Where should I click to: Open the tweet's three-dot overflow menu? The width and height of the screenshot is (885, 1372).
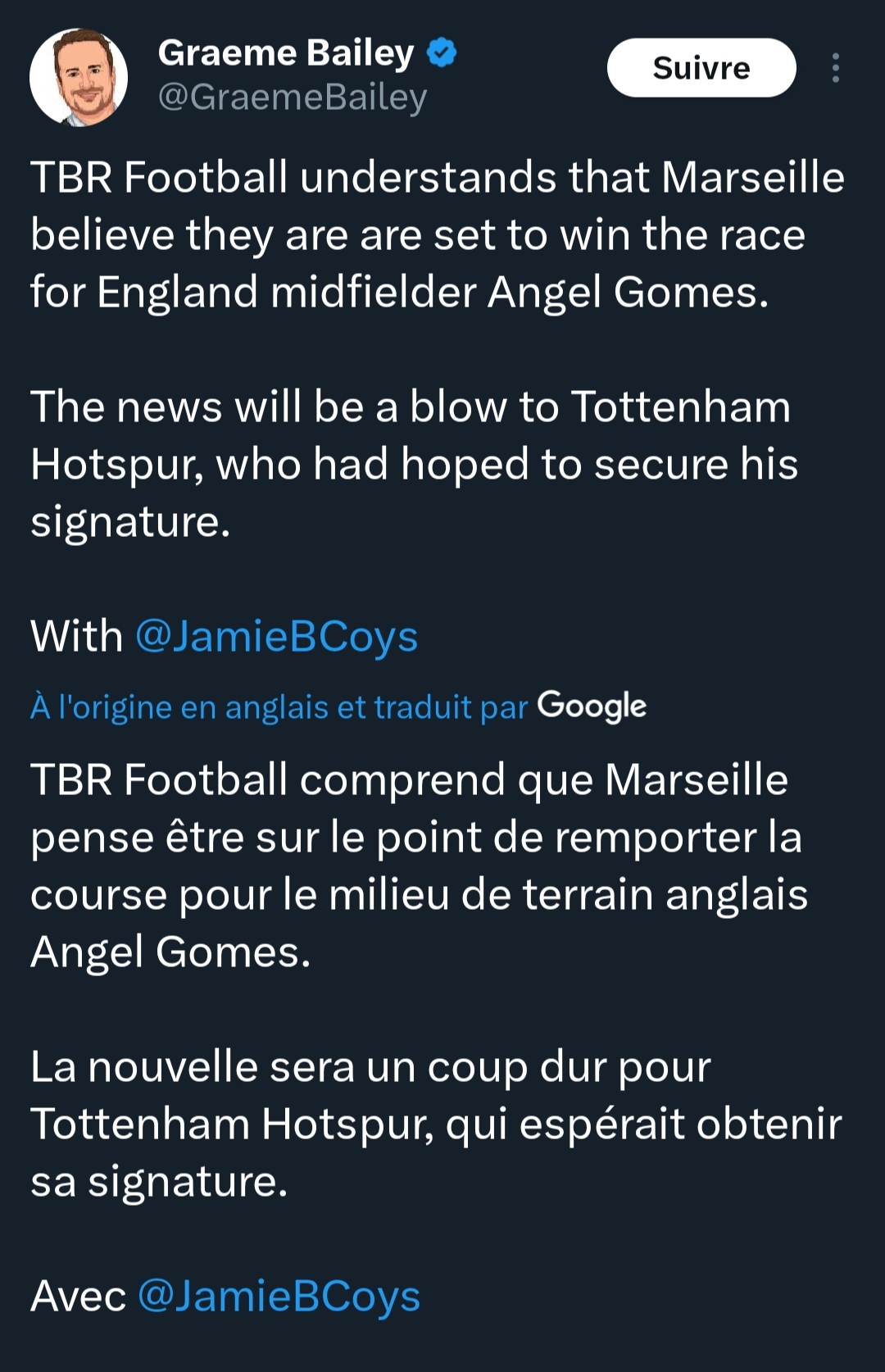click(x=835, y=68)
